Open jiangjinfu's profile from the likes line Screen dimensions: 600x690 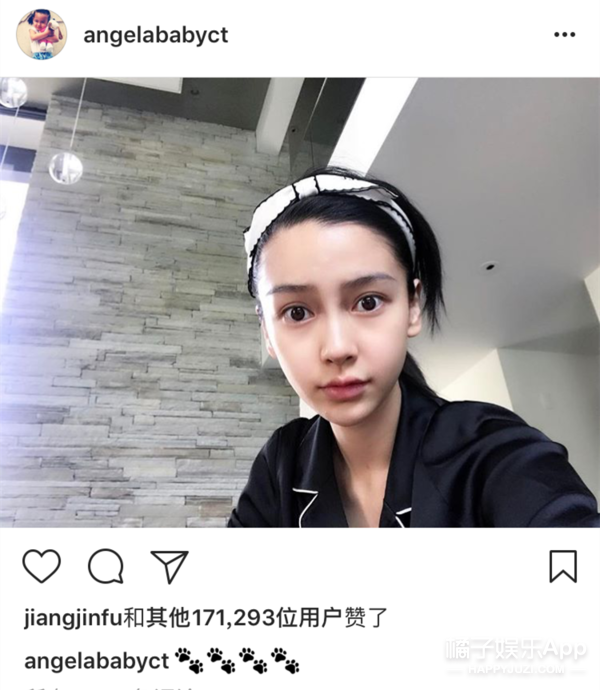(72, 620)
